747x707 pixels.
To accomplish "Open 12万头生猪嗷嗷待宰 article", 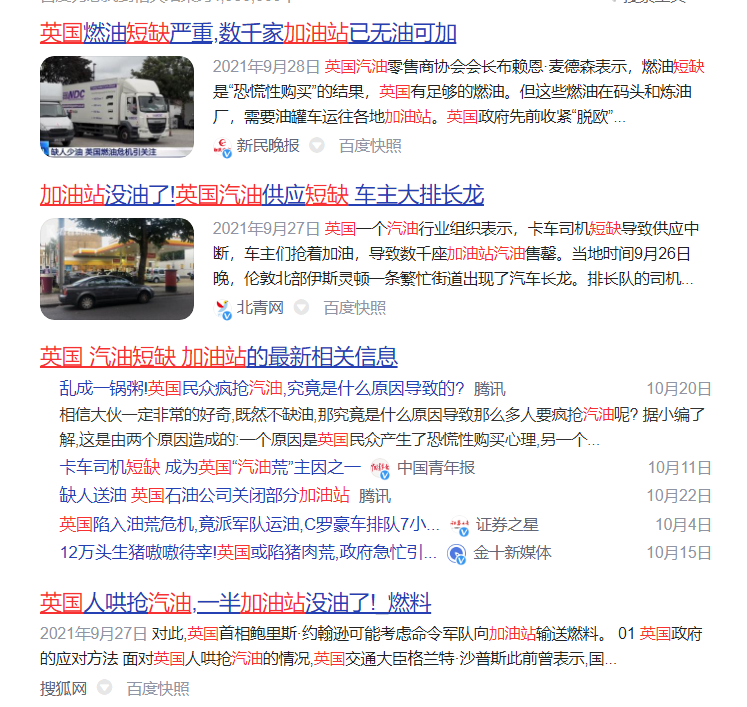I will click(248, 552).
